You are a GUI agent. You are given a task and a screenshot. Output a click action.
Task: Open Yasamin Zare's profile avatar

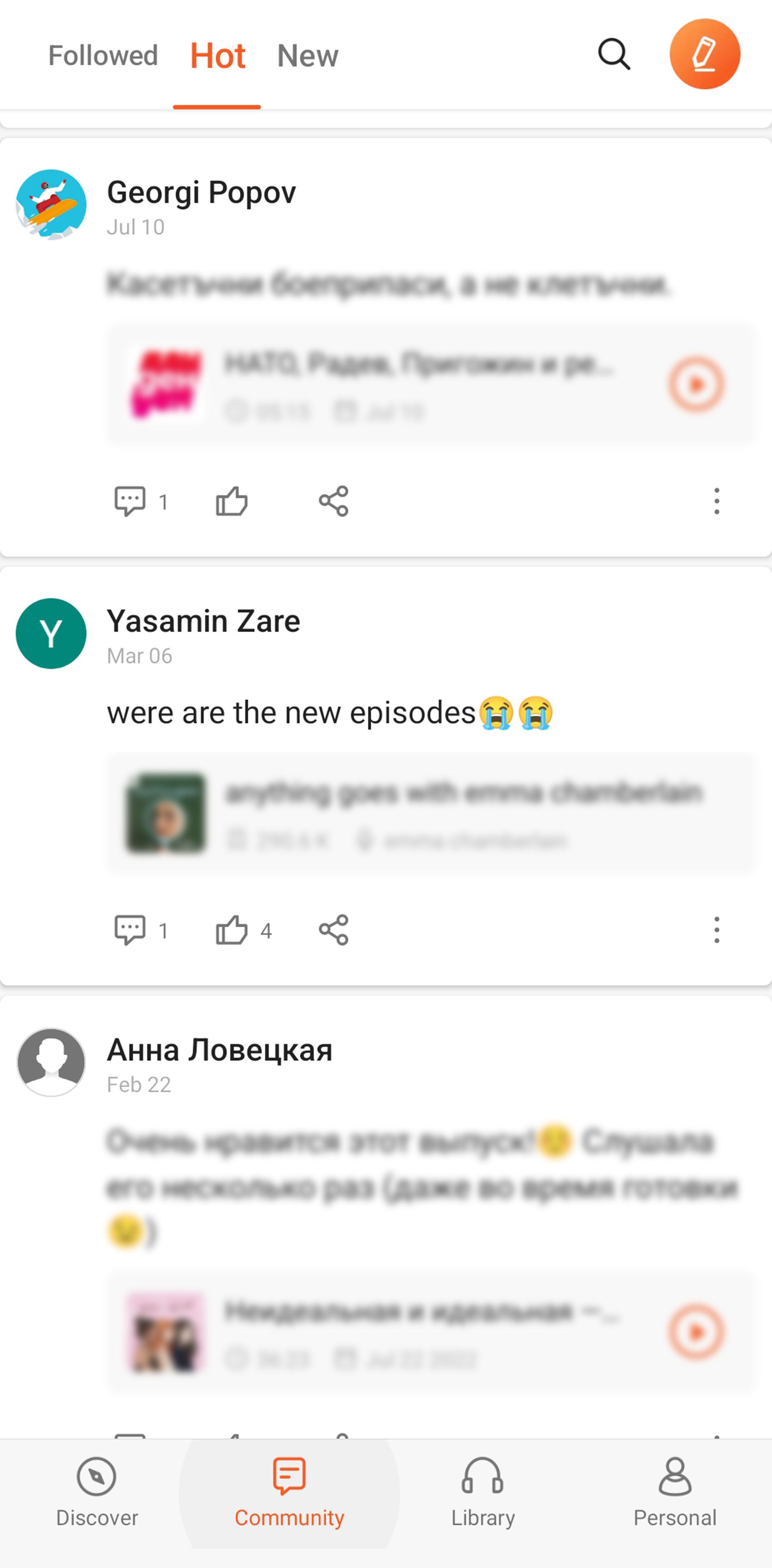pyautogui.click(x=51, y=634)
